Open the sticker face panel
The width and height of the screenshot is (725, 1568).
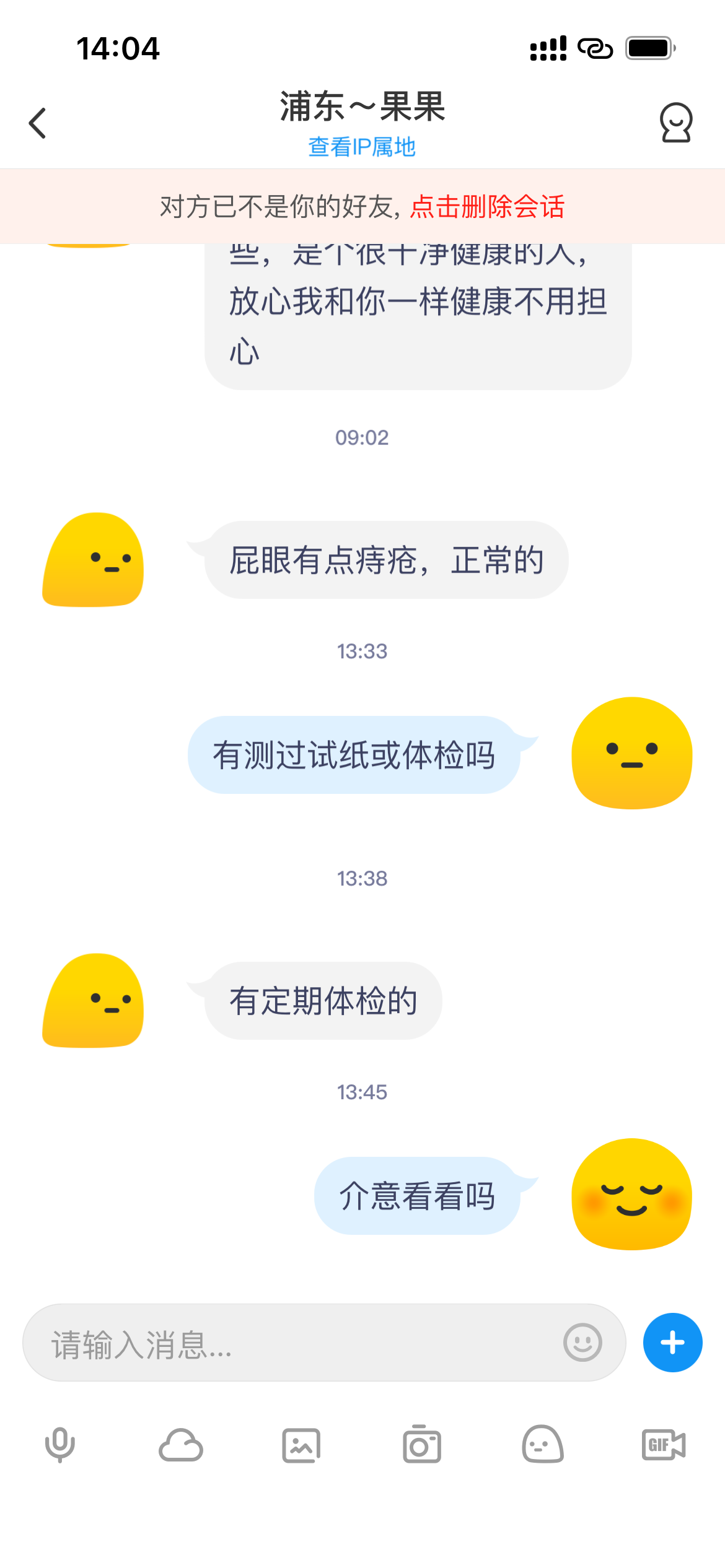(x=543, y=1445)
